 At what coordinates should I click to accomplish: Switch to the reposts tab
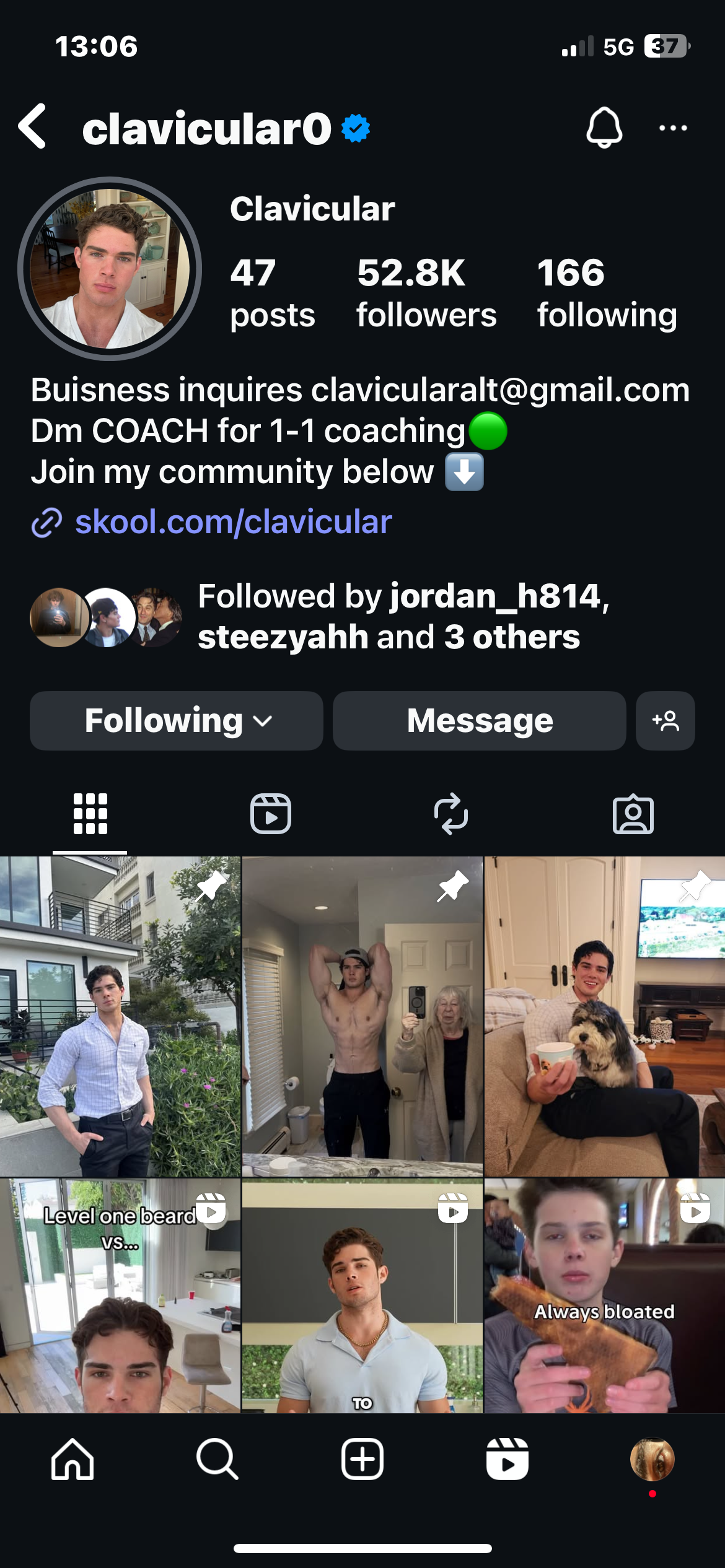click(x=451, y=814)
